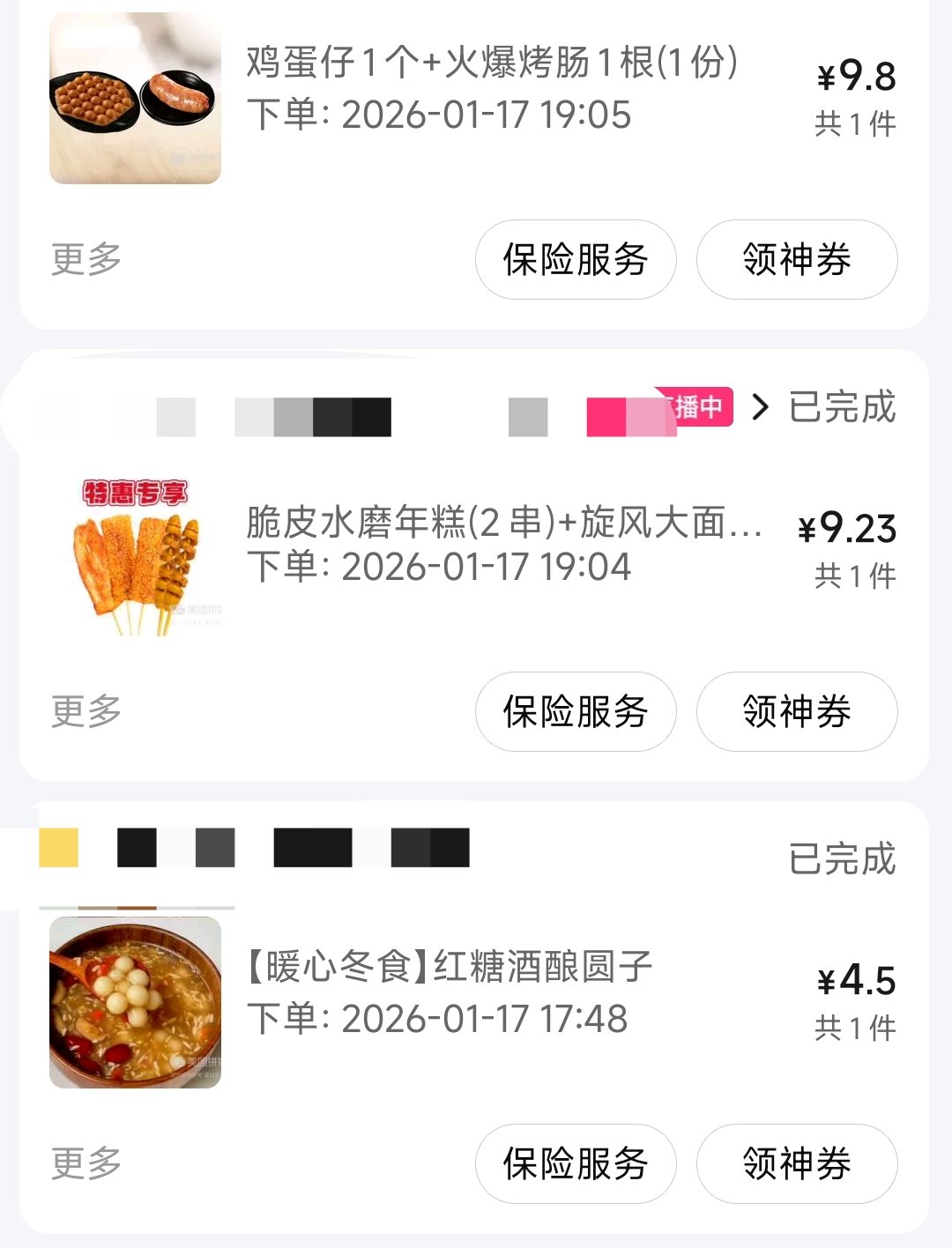Image resolution: width=952 pixels, height=1248 pixels.
Task: Click 领神券 on the first order
Action: 794,259
